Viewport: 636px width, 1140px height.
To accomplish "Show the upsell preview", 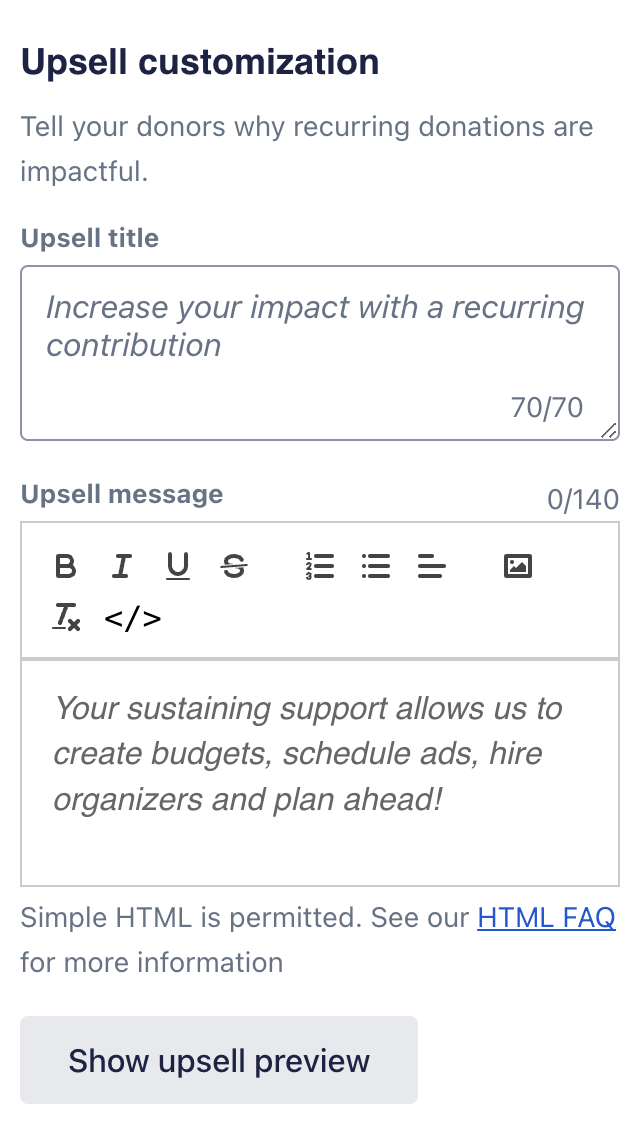I will tap(219, 1060).
